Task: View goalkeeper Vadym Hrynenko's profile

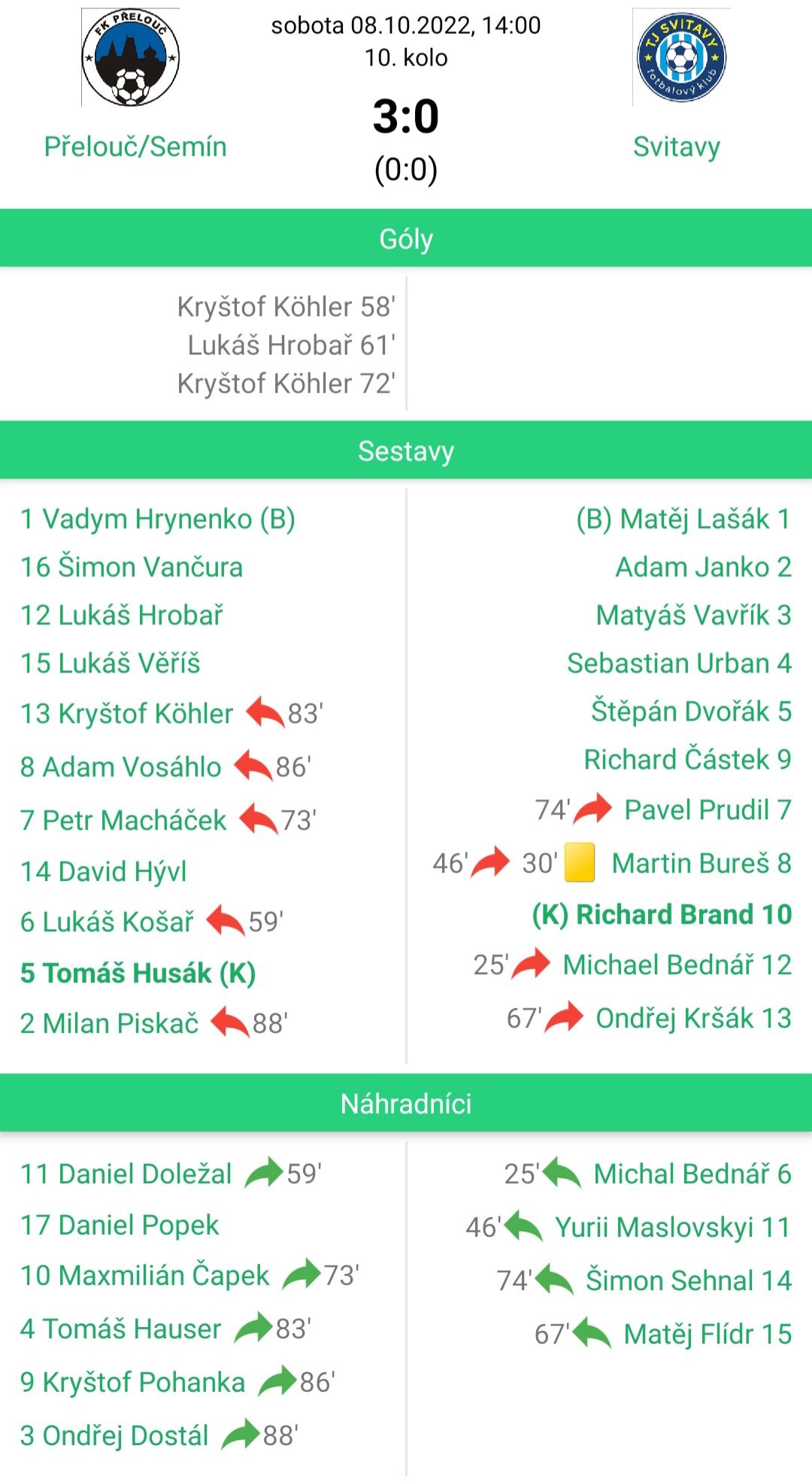Action: [x=157, y=519]
